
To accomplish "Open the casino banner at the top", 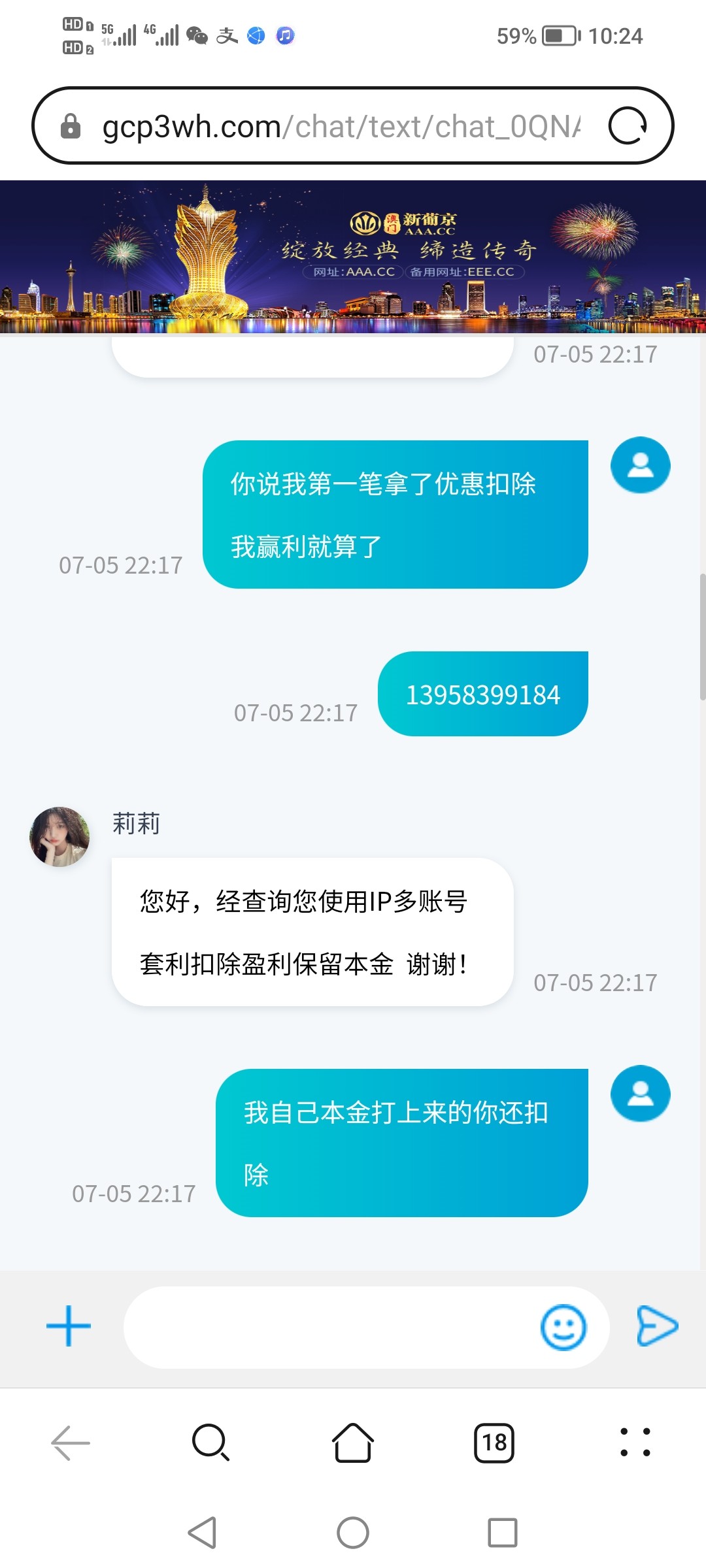I will coord(353,257).
